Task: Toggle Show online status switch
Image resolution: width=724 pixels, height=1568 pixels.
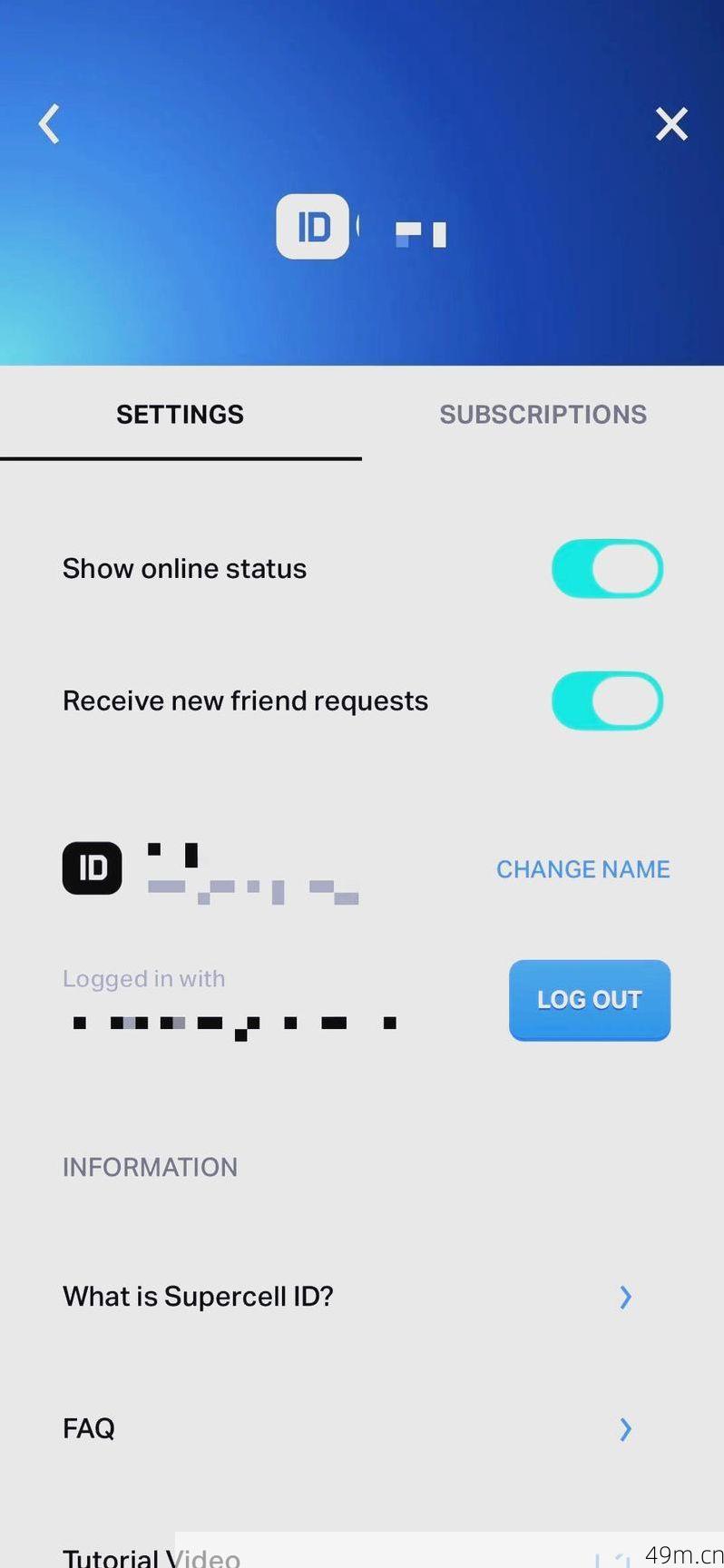Action: click(x=607, y=569)
